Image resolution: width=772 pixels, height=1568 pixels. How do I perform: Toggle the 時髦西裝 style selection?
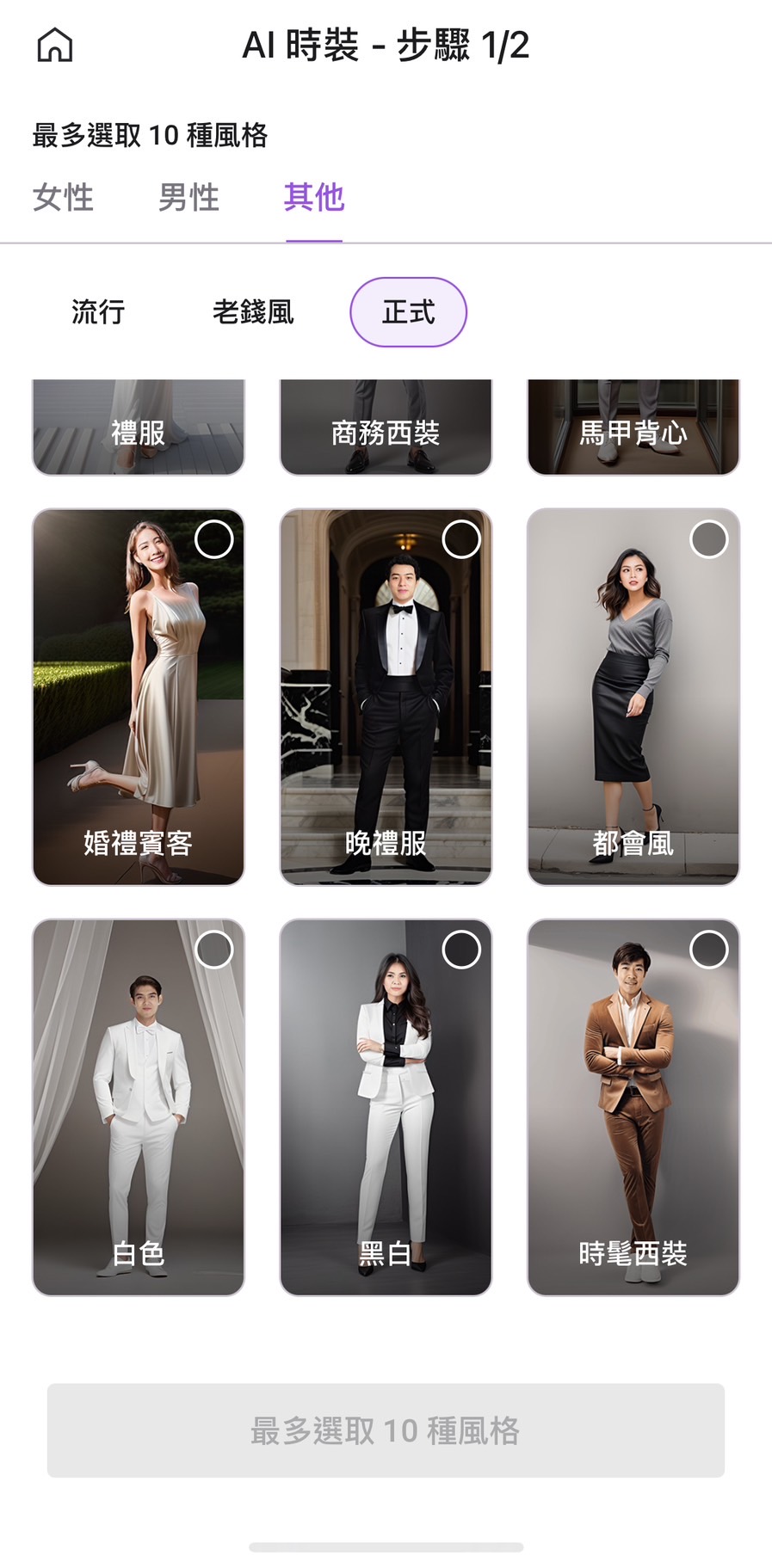click(x=707, y=950)
